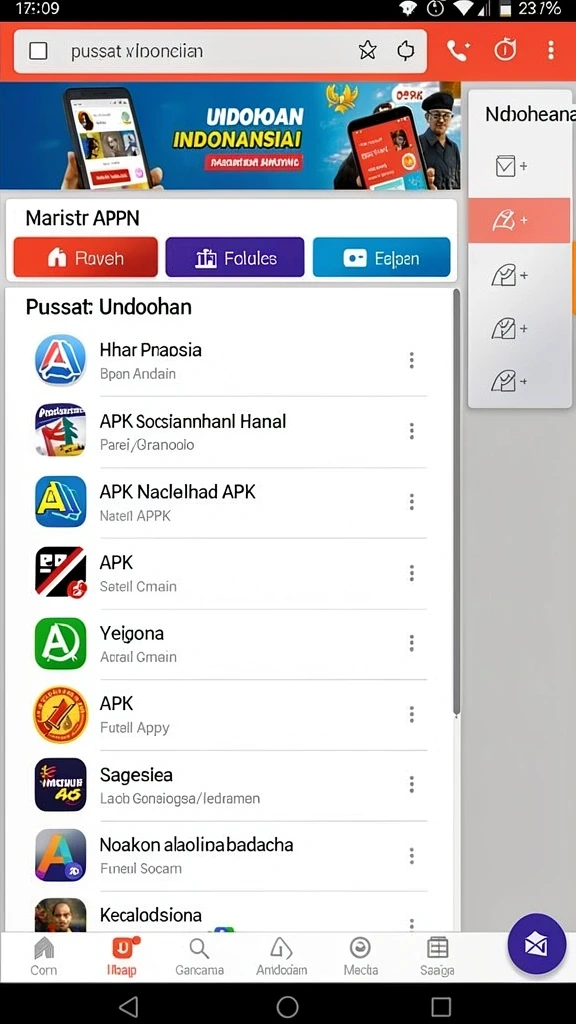
Task: Open options for Sagesiea
Action: [x=411, y=784]
